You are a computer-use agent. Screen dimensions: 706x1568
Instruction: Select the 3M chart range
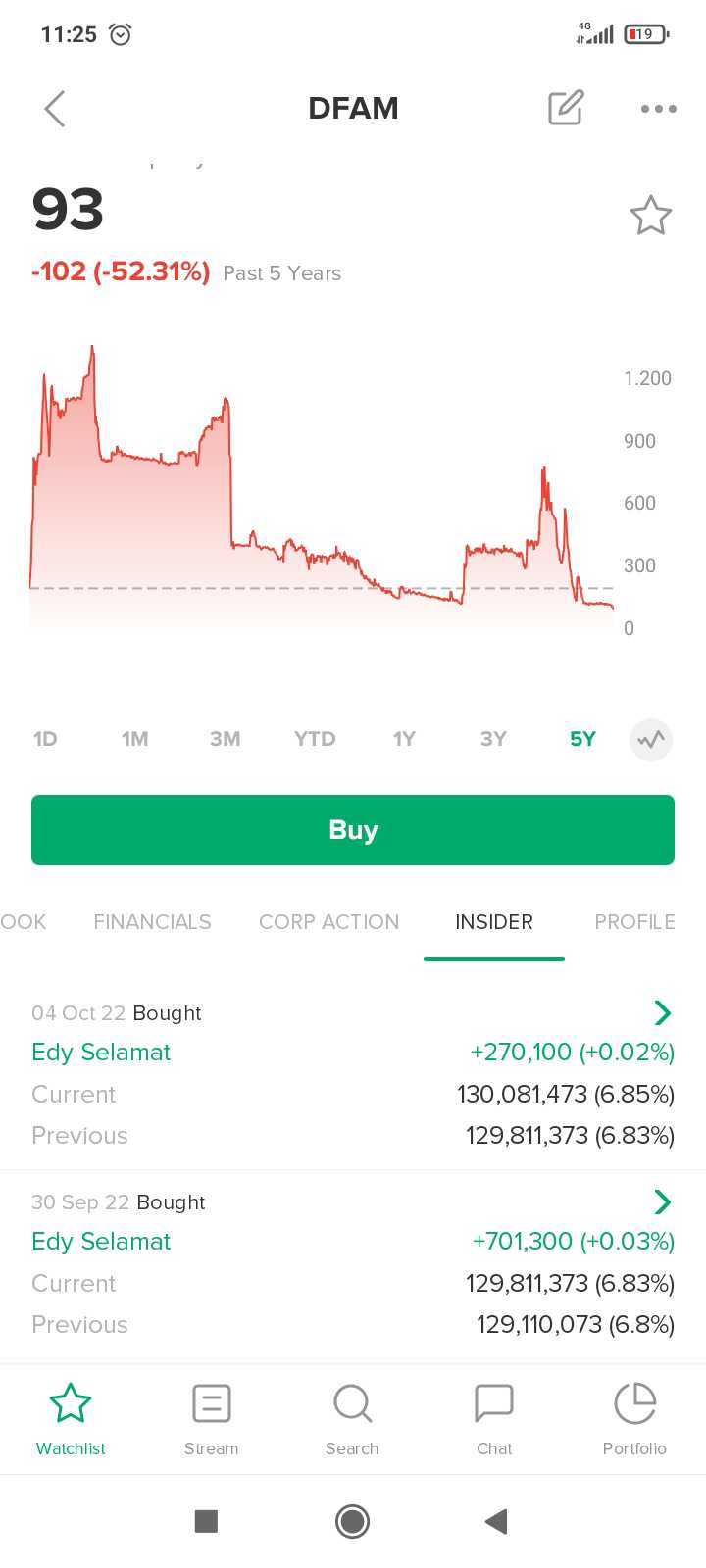pyautogui.click(x=225, y=739)
